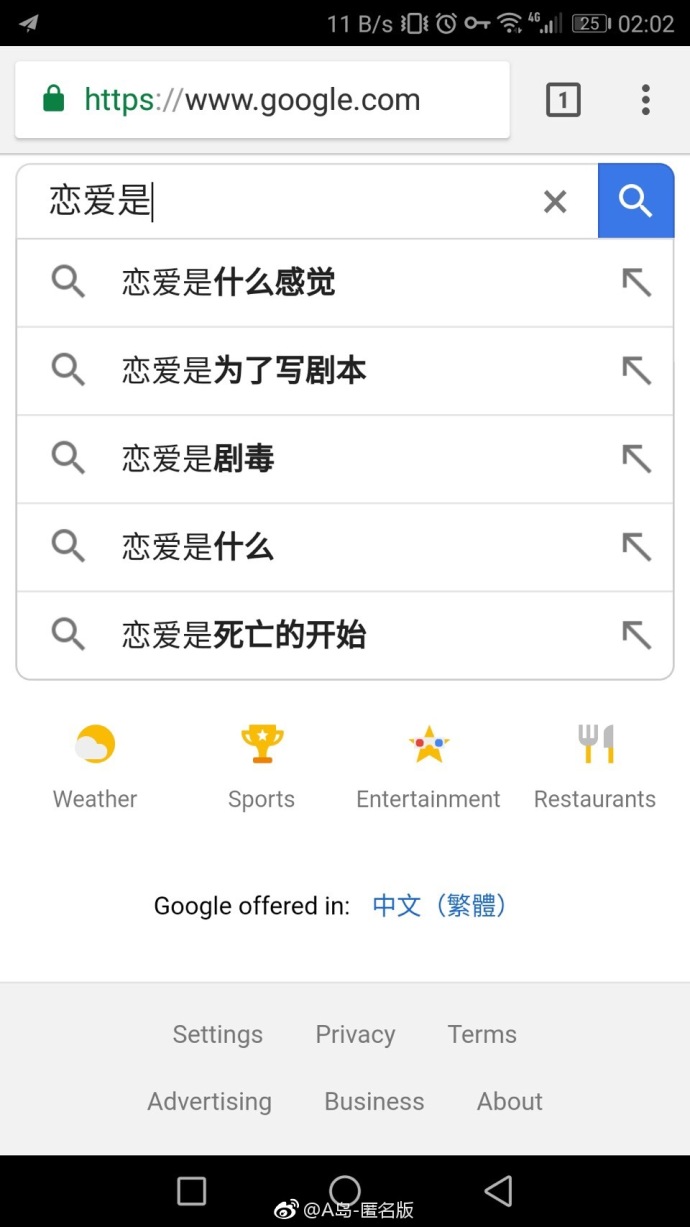Open the Sports shortcut
Screen dimensions: 690x1227
pyautogui.click(x=262, y=765)
